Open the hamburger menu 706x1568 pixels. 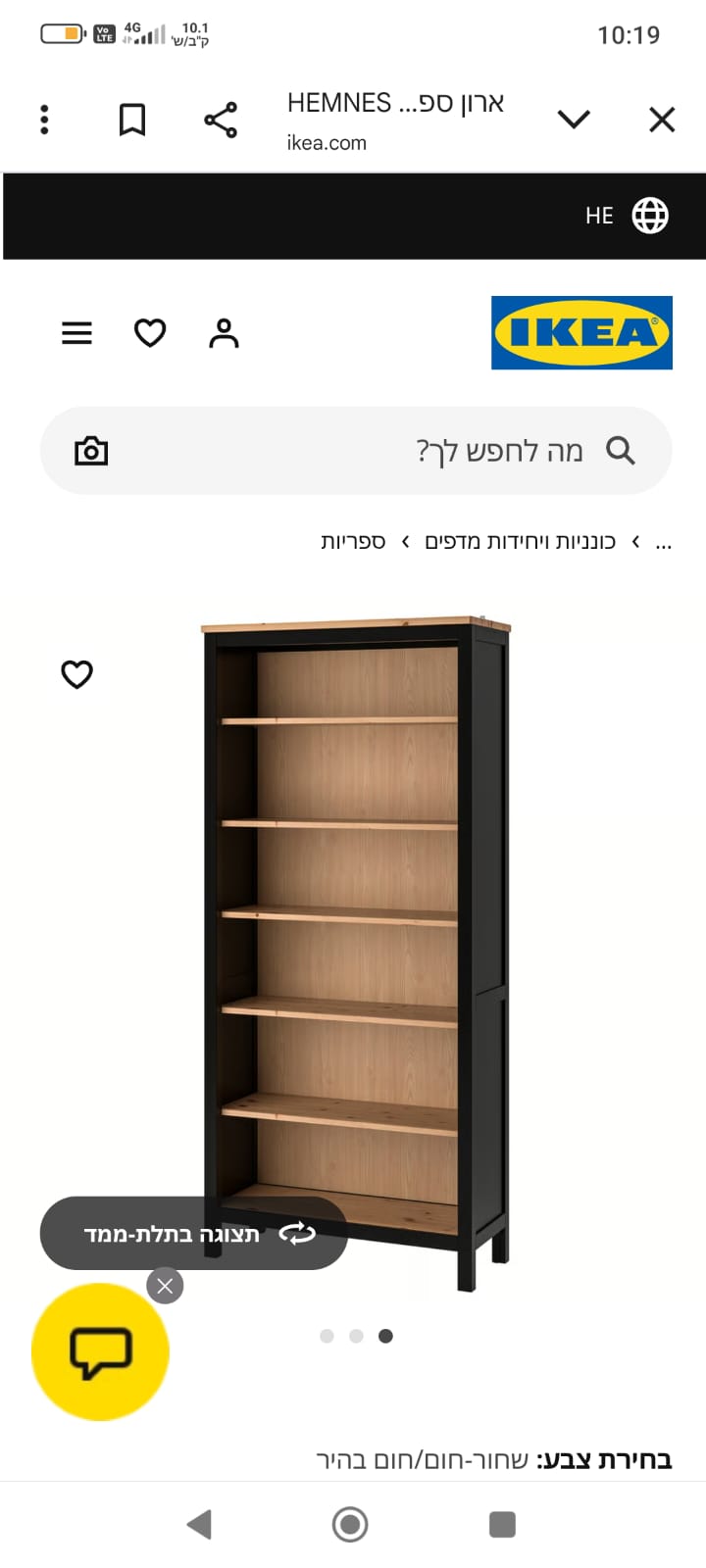point(76,333)
